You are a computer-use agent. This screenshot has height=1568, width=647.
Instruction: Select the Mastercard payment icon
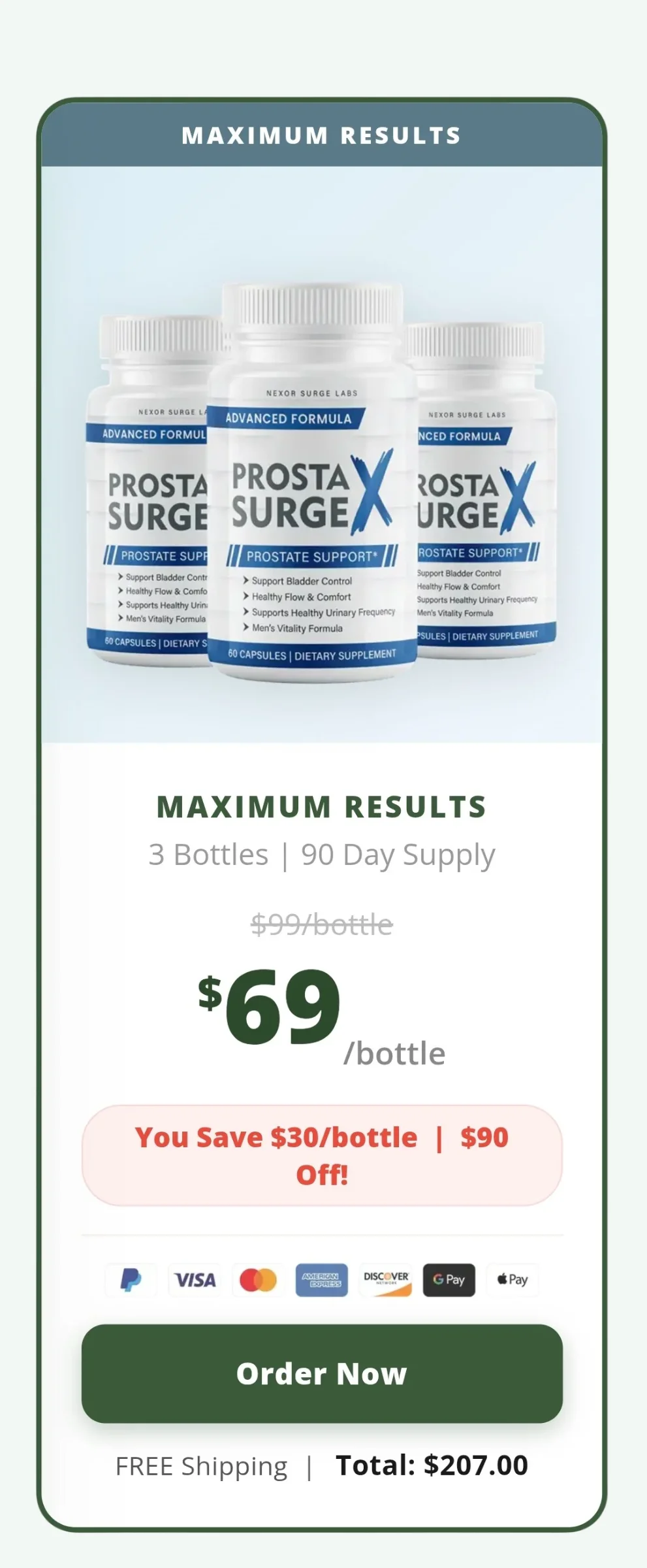click(x=259, y=1279)
